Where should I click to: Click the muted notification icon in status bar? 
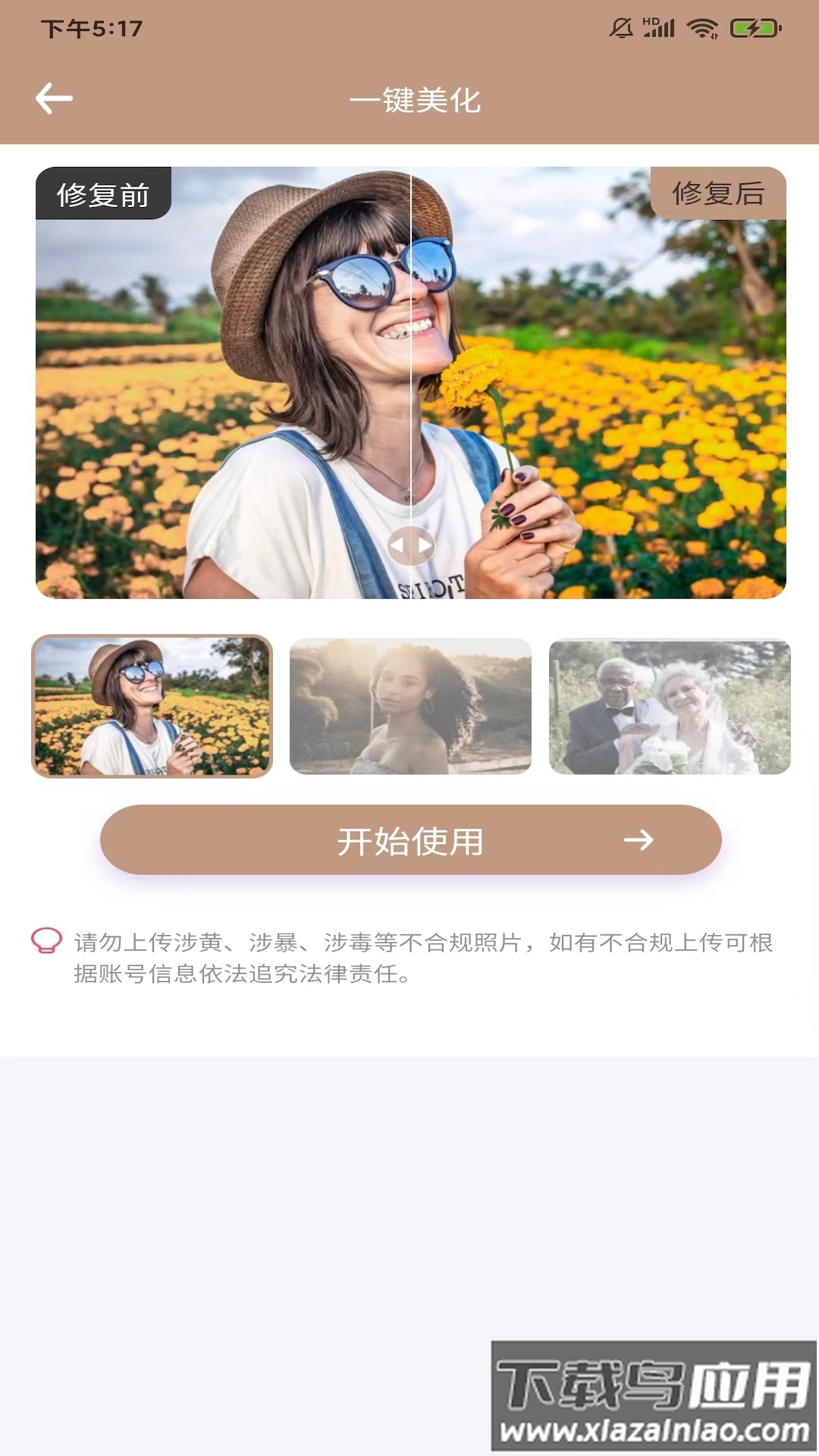pos(619,27)
